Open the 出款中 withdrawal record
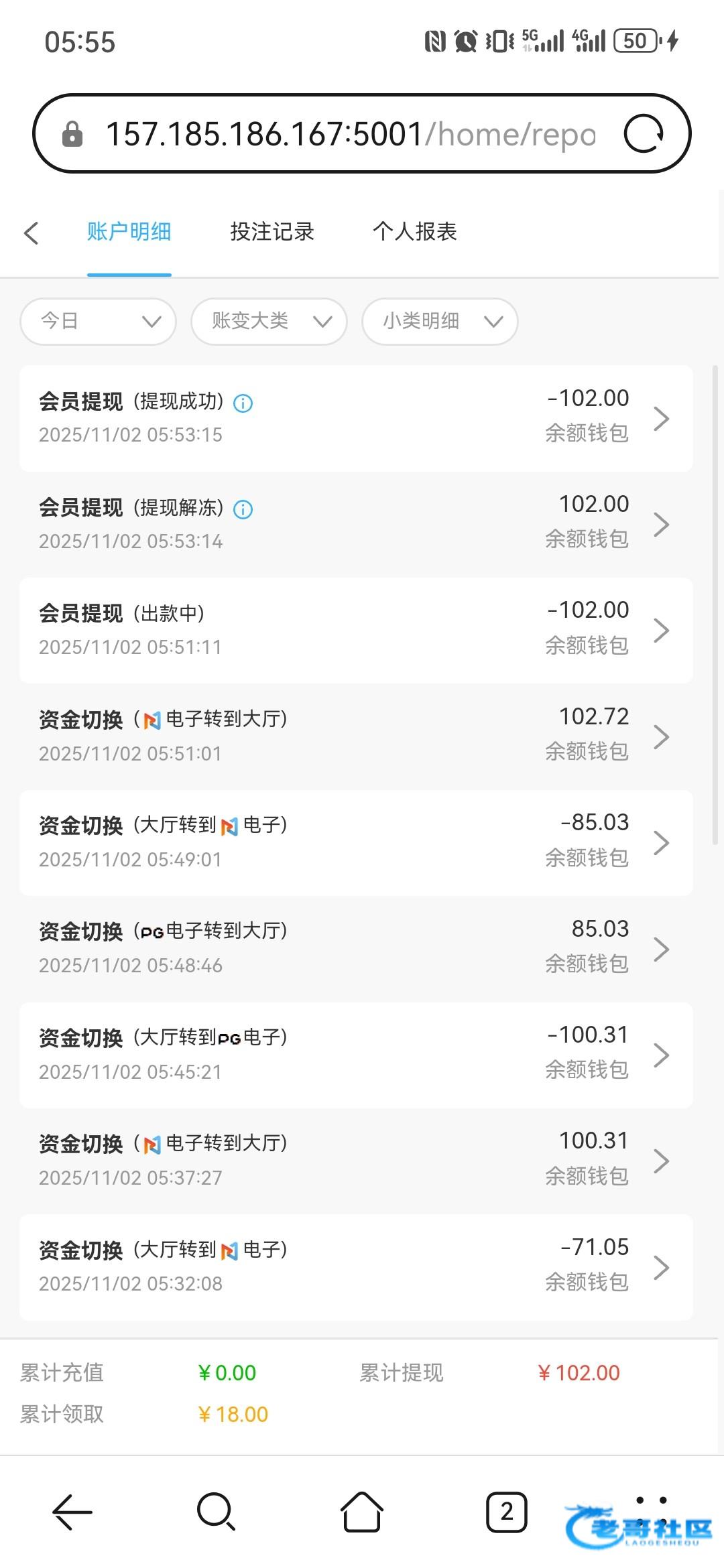Image resolution: width=724 pixels, height=1568 pixels. click(355, 630)
